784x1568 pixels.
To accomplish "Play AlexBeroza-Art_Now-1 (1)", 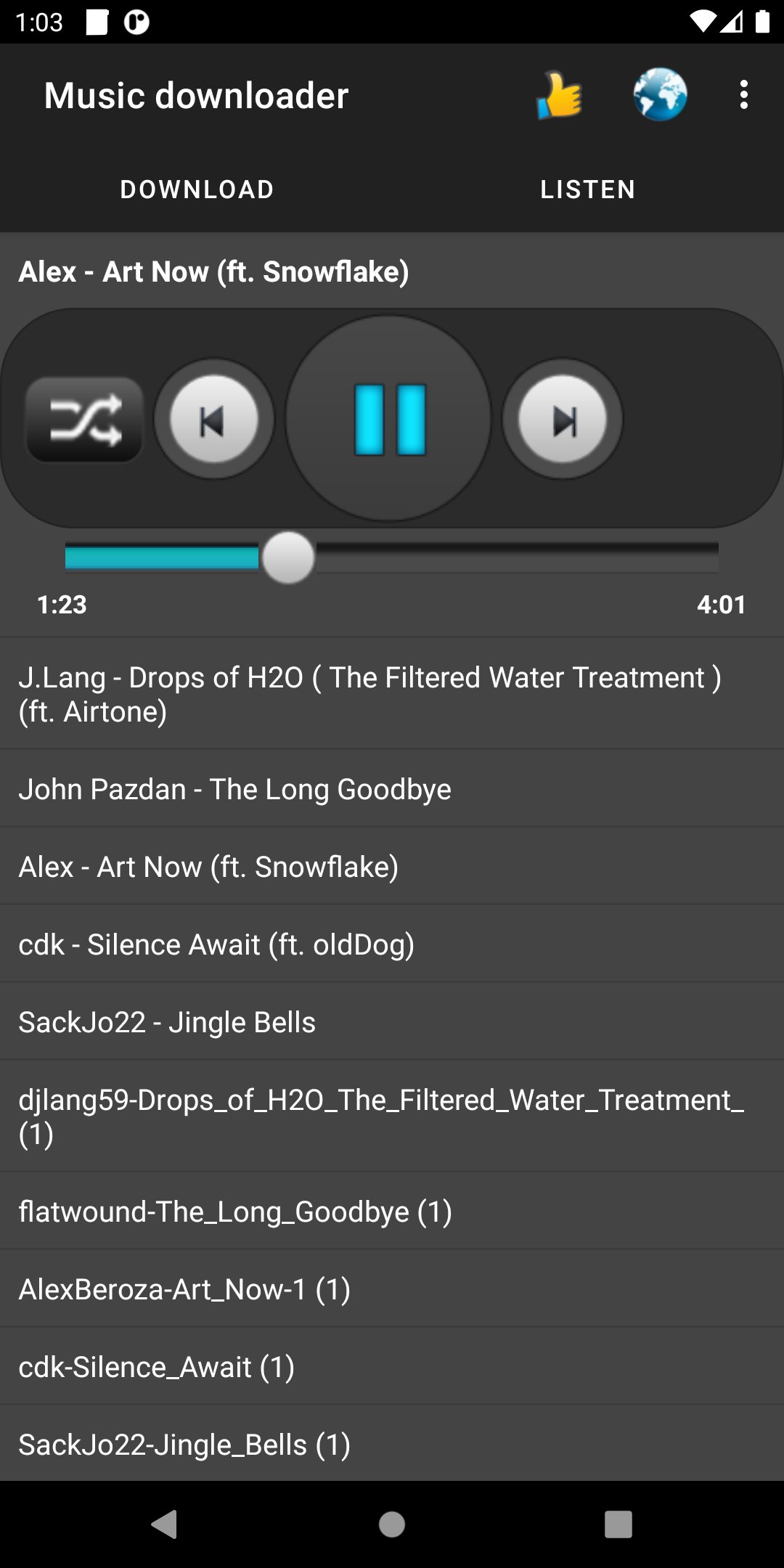I will [184, 1289].
